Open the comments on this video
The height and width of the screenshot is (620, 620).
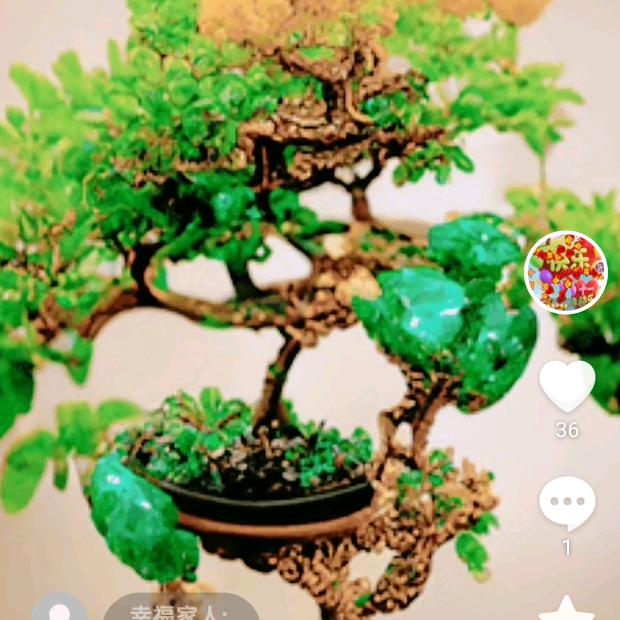tap(567, 502)
